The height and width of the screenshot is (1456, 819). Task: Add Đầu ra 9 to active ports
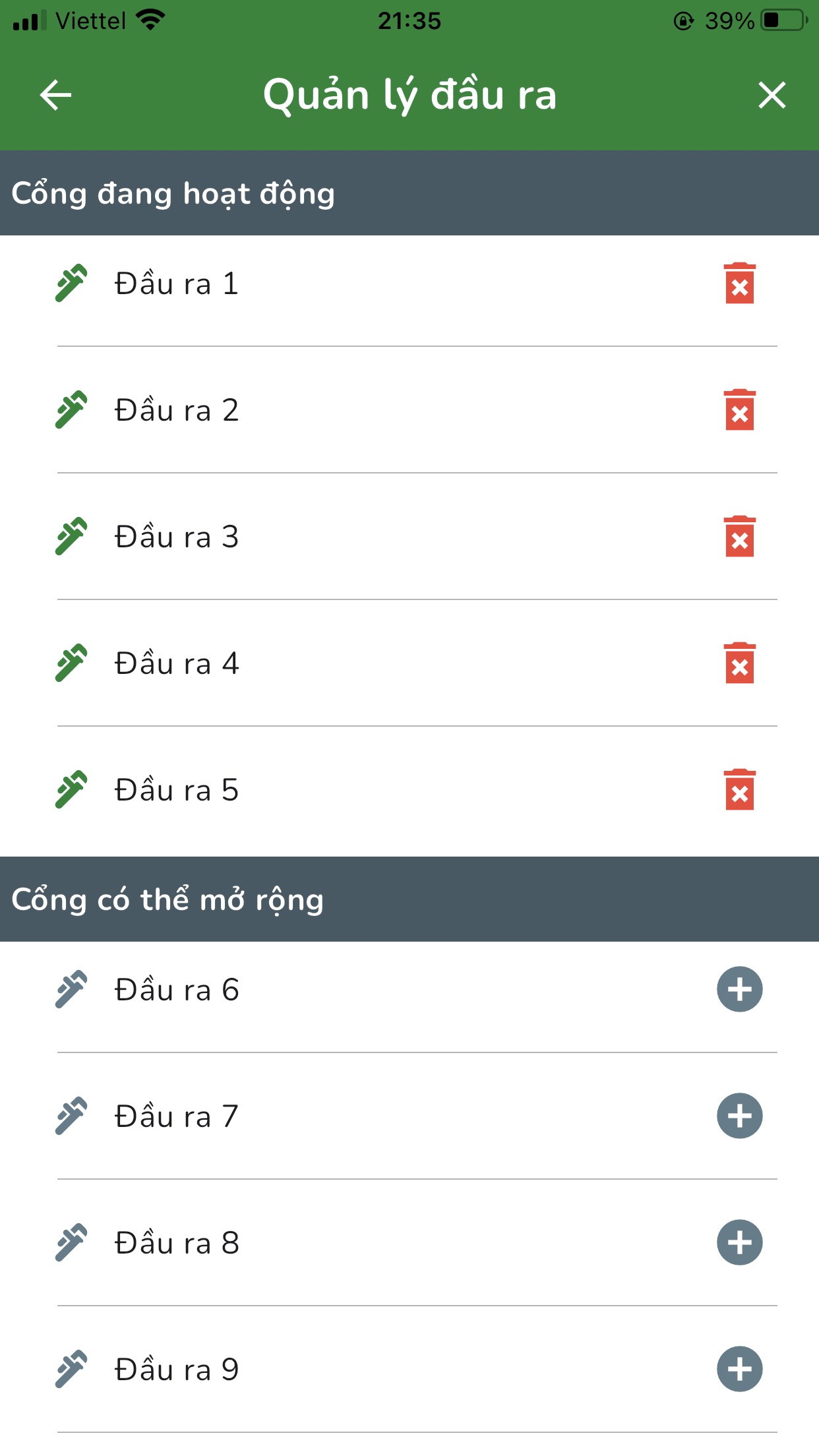[740, 1369]
